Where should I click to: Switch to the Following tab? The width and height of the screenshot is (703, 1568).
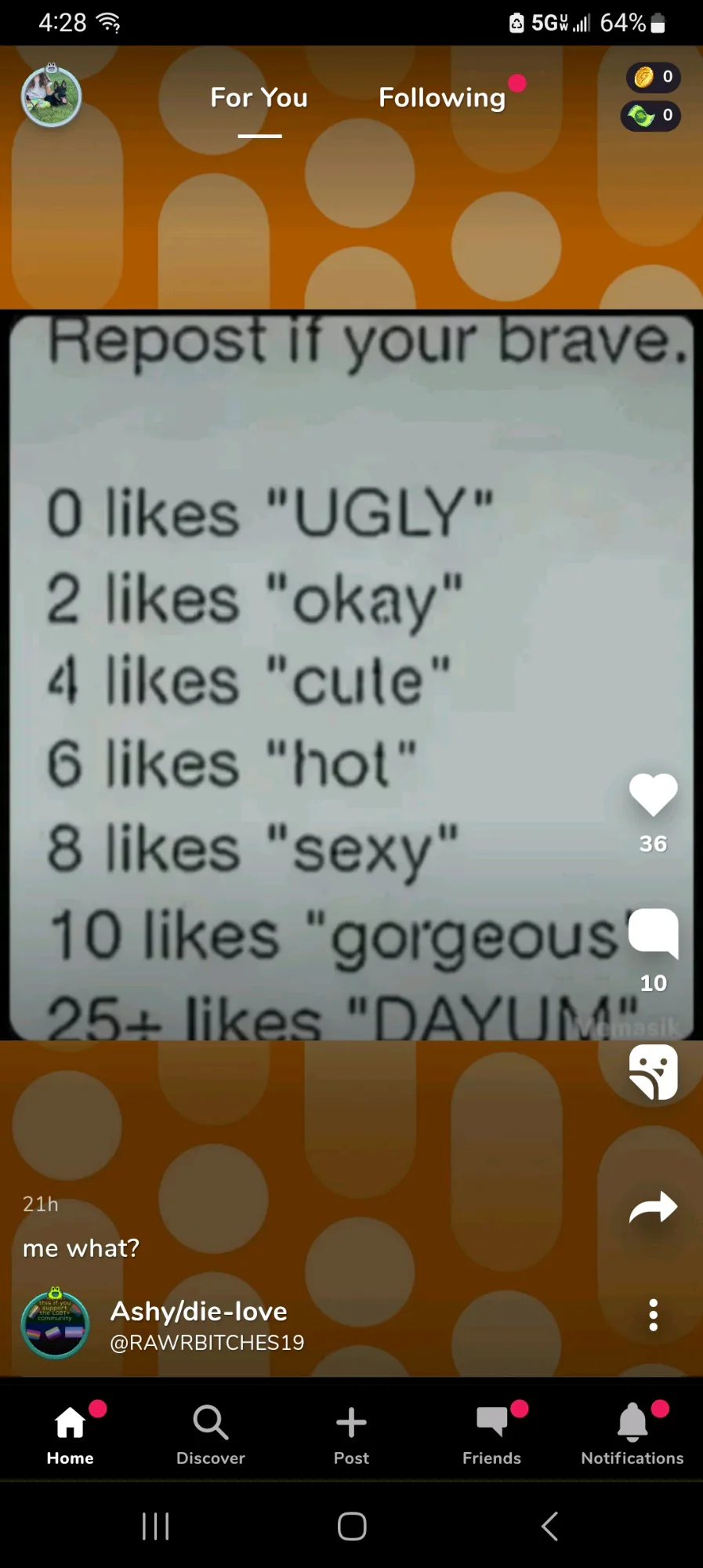[x=442, y=98]
